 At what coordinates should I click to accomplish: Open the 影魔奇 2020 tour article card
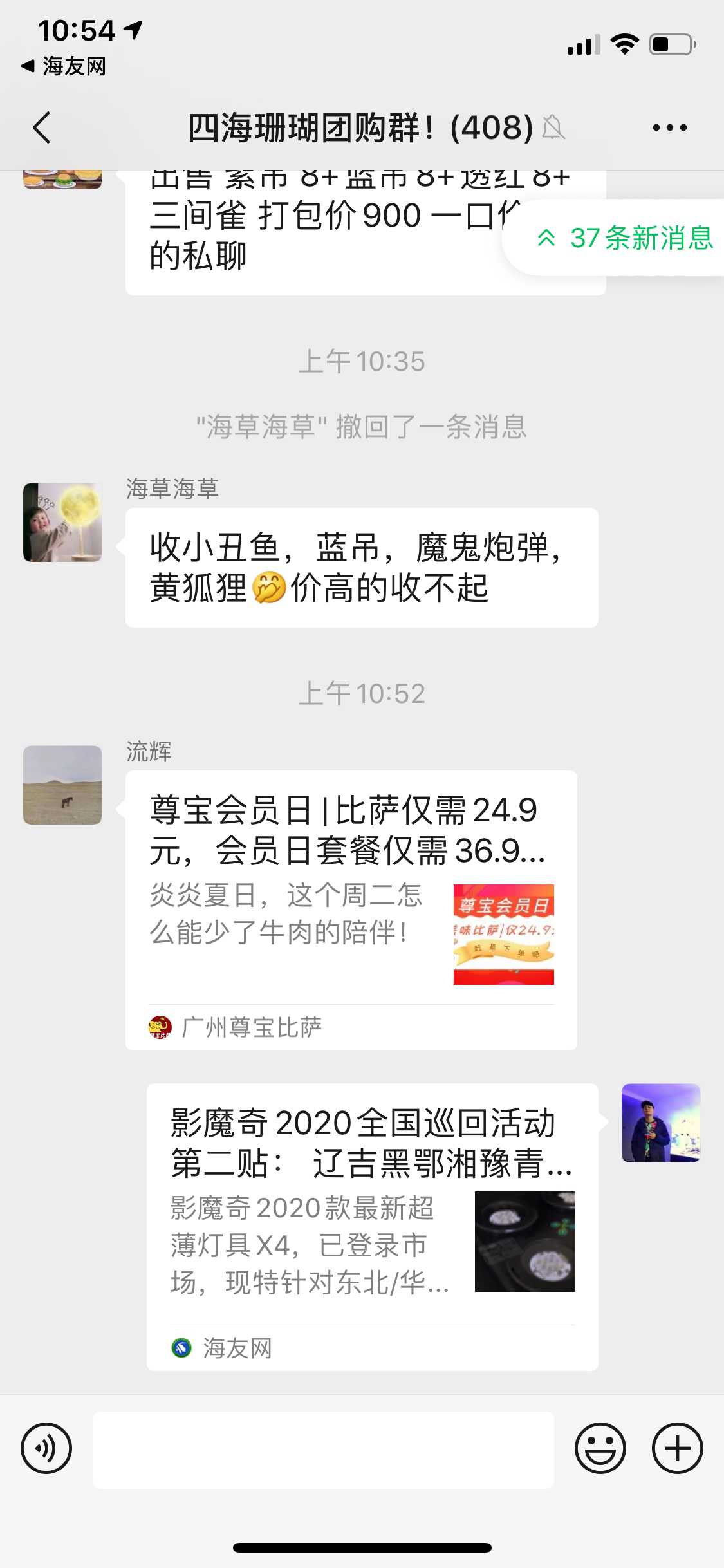pyautogui.click(x=372, y=1226)
